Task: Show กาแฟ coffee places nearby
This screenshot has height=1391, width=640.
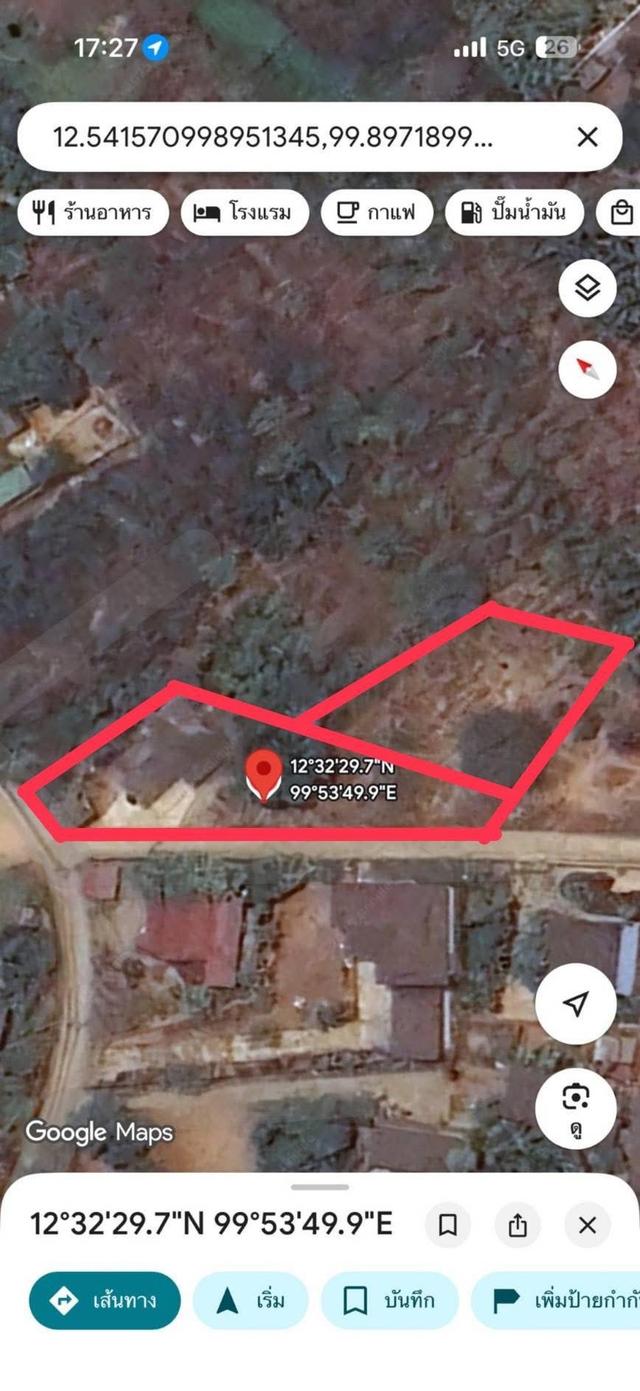Action: 375,213
